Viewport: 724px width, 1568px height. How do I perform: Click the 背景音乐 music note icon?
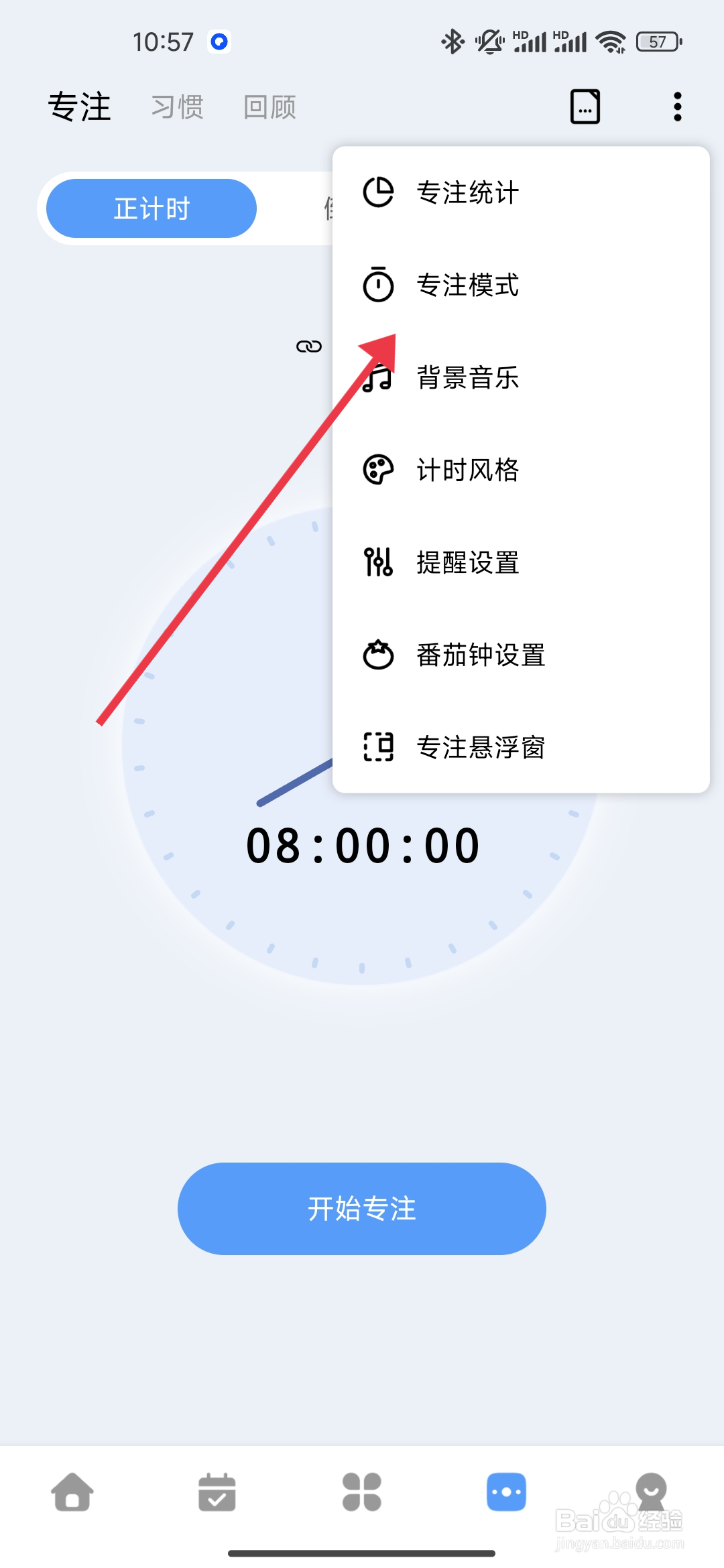click(x=377, y=378)
